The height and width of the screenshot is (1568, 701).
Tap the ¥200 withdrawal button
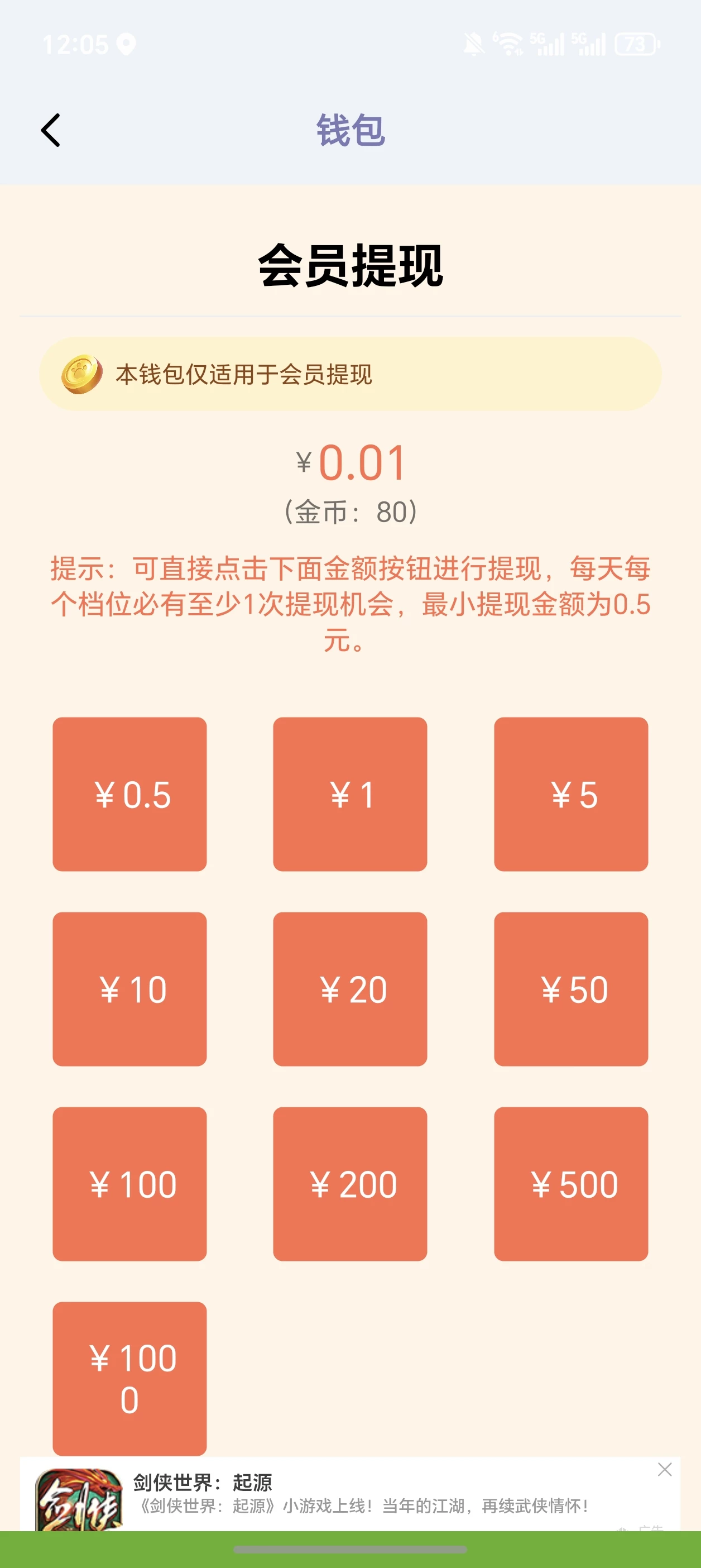point(350,1184)
